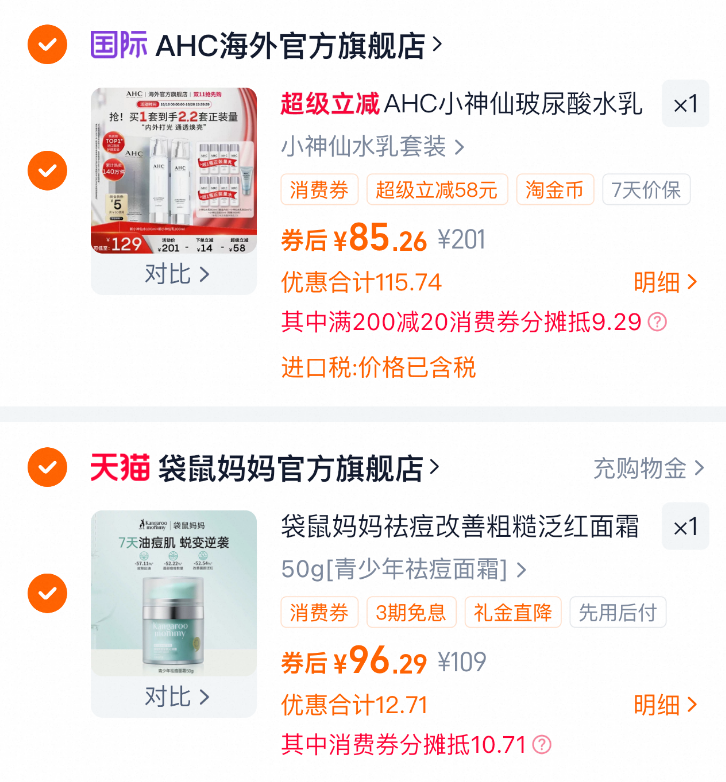Tap 对比 under the 袋鼠妈妈 product

click(x=176, y=696)
